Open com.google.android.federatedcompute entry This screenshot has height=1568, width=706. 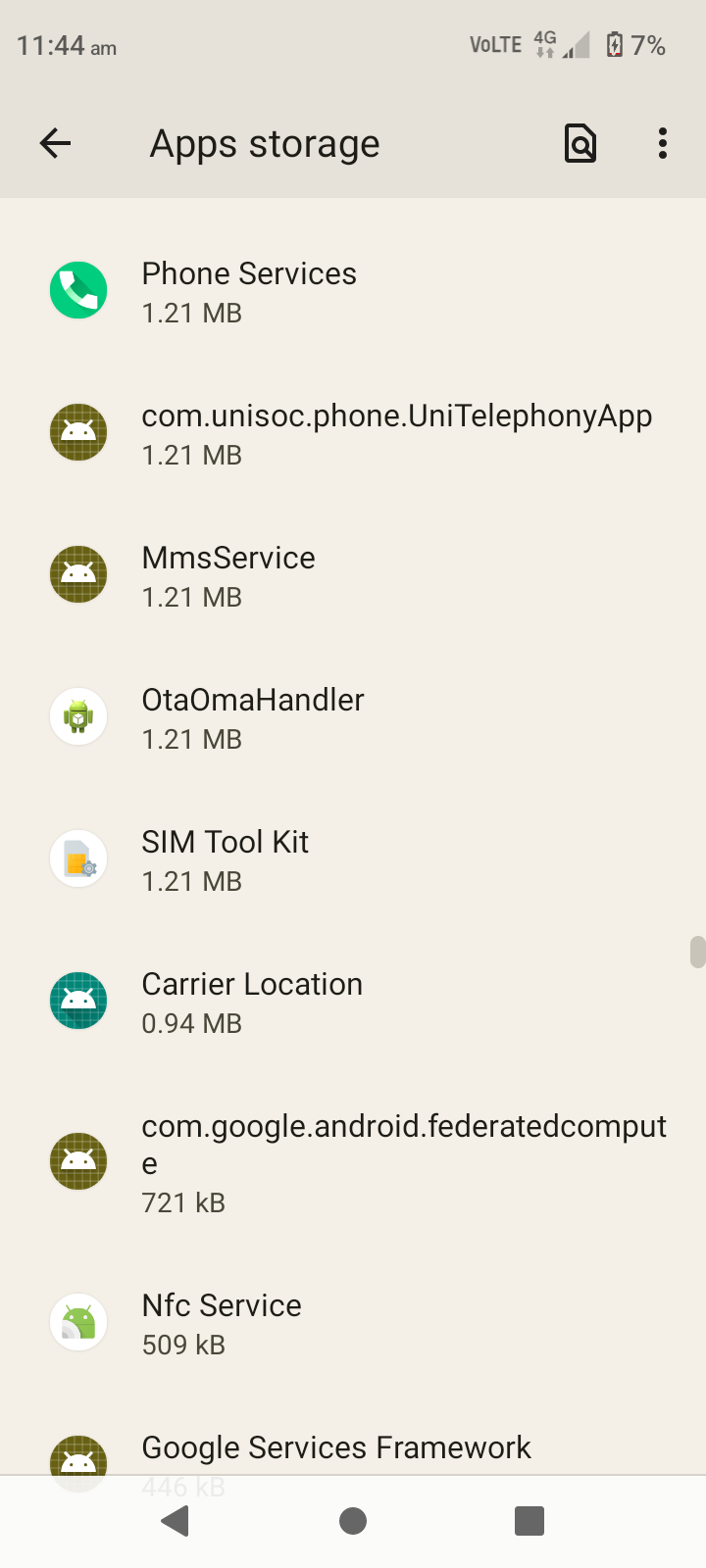353,1162
